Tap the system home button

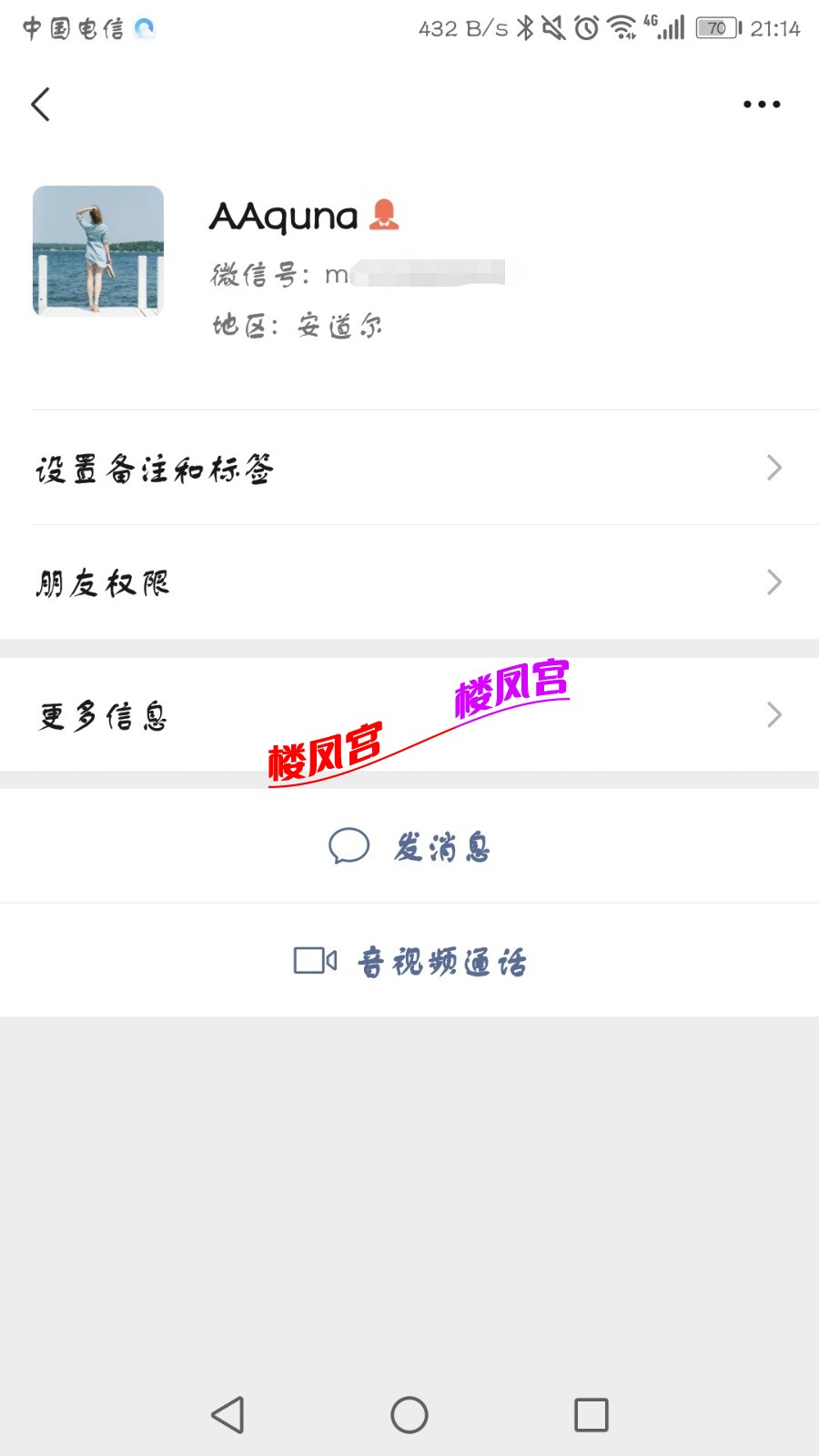[409, 1415]
